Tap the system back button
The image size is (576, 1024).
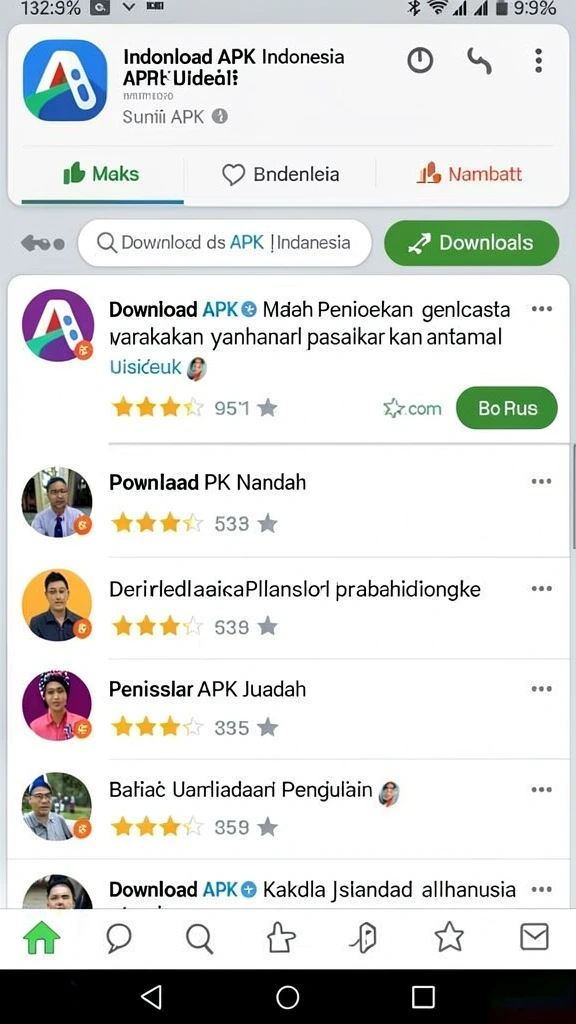(152, 997)
